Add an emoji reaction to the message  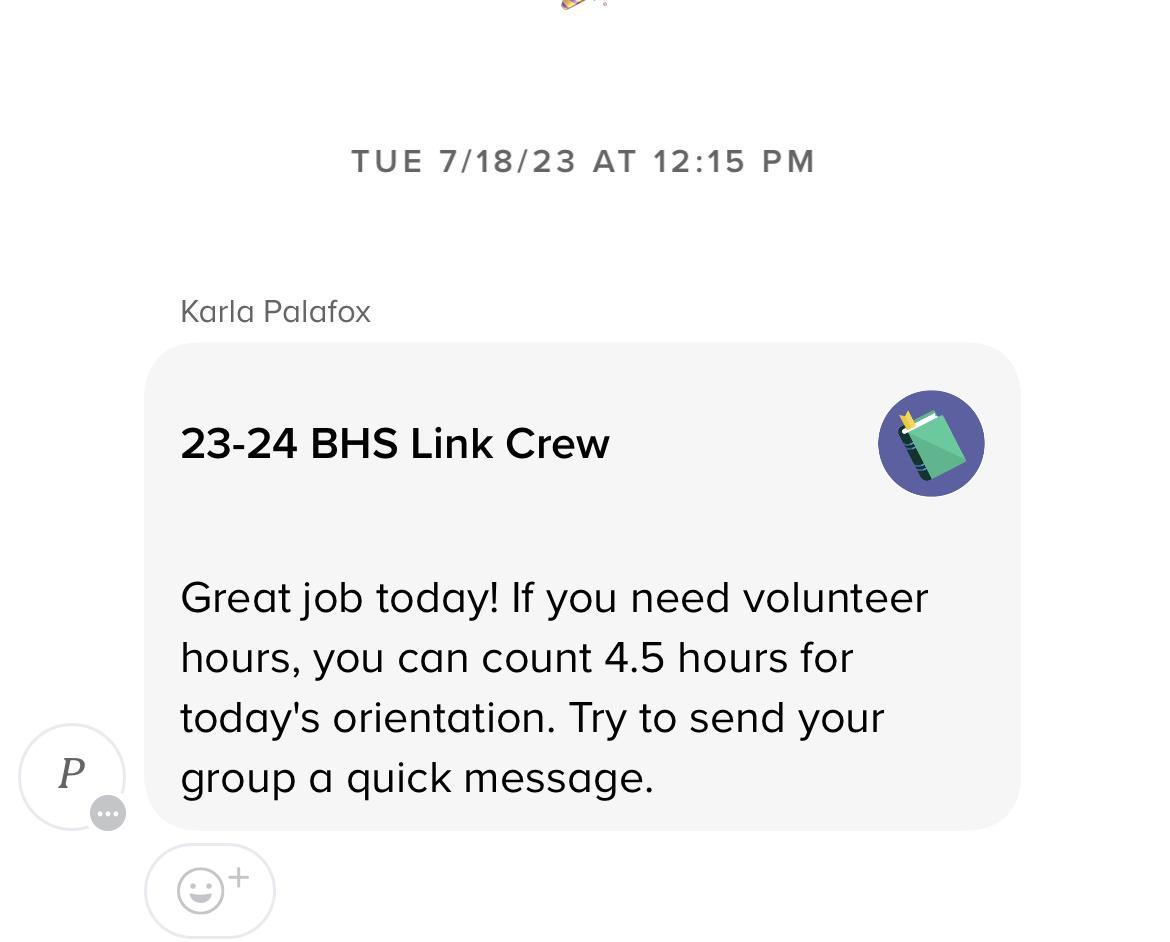(x=210, y=890)
